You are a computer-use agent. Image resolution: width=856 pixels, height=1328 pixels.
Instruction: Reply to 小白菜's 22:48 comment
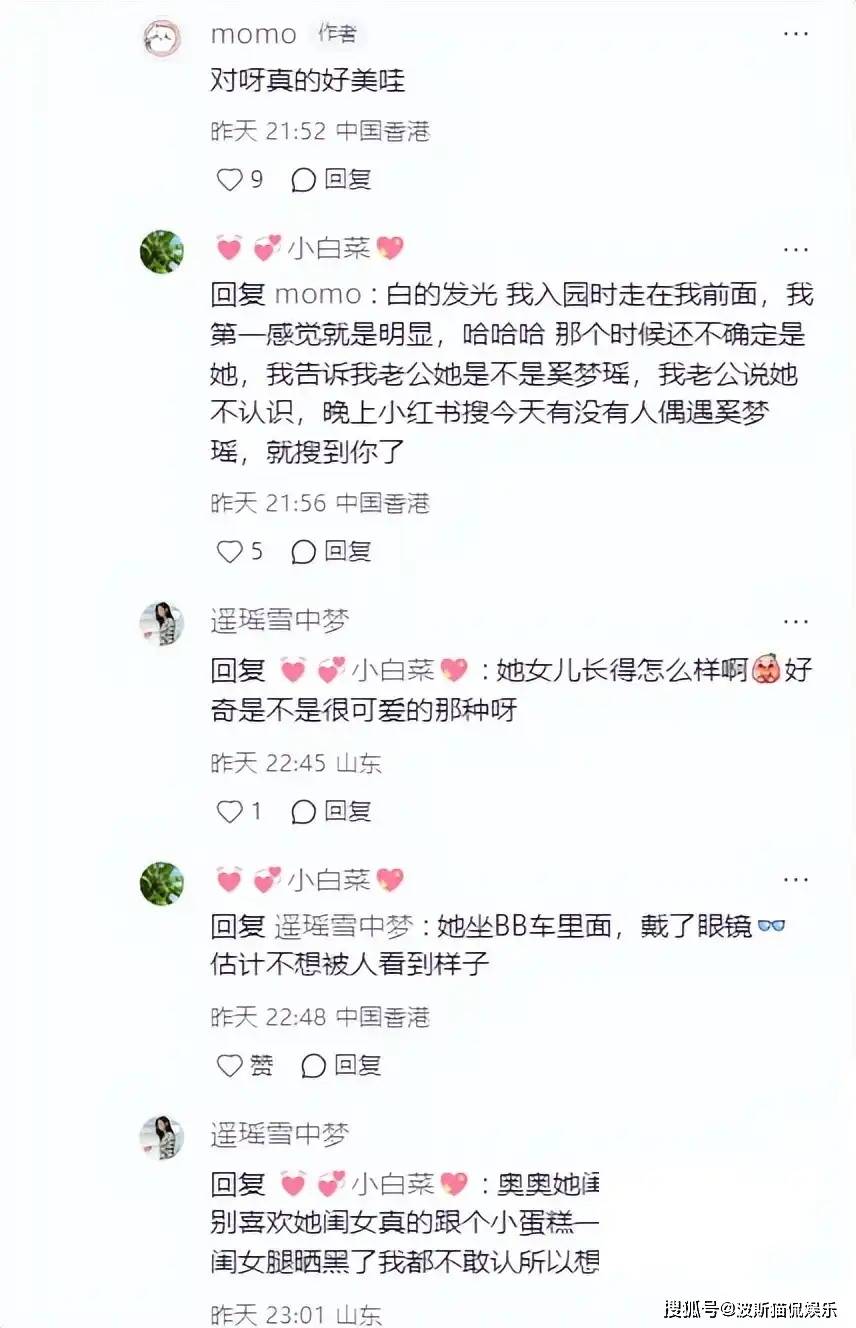point(341,1066)
